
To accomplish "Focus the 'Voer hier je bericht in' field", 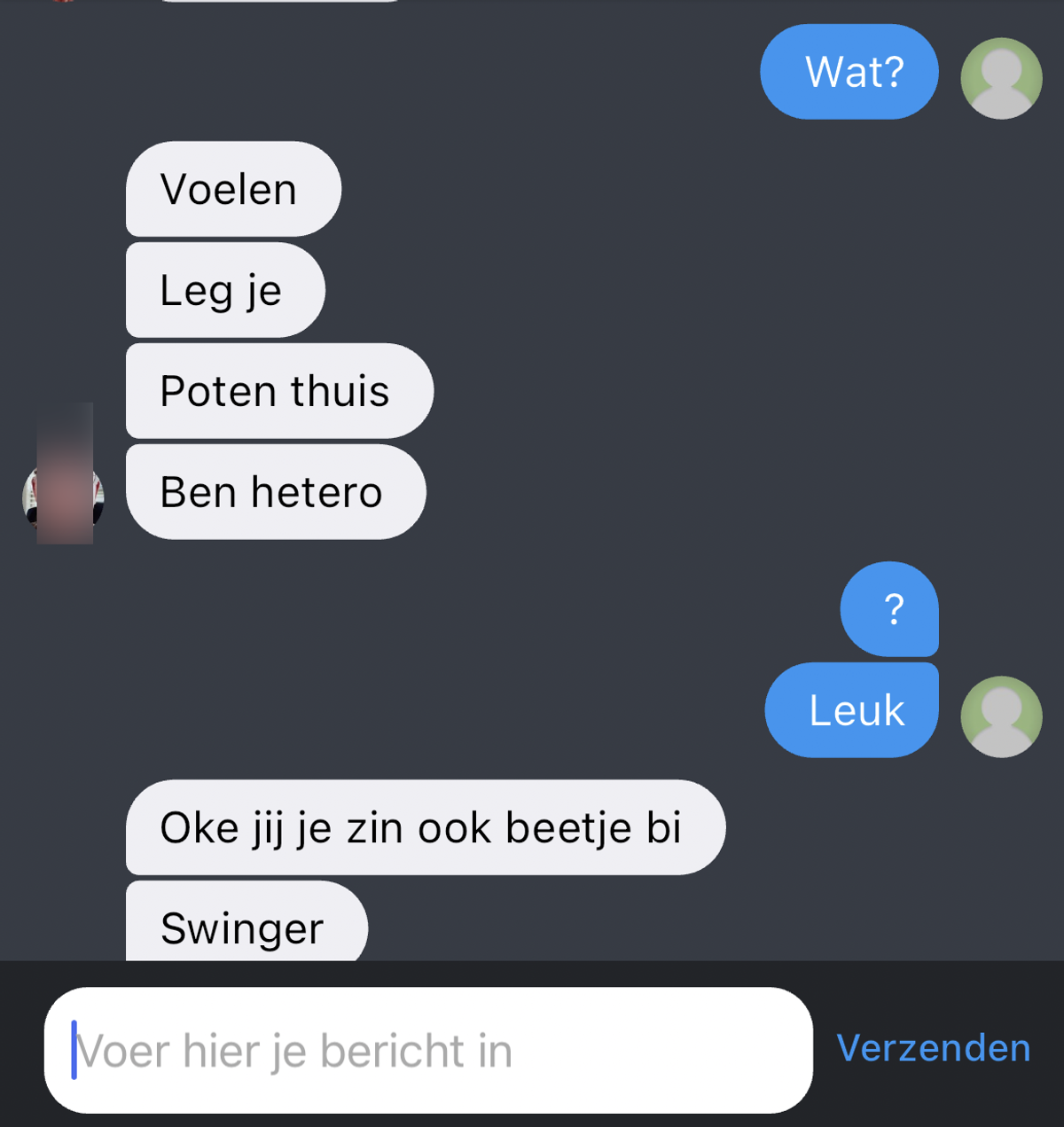I will pyautogui.click(x=427, y=1051).
